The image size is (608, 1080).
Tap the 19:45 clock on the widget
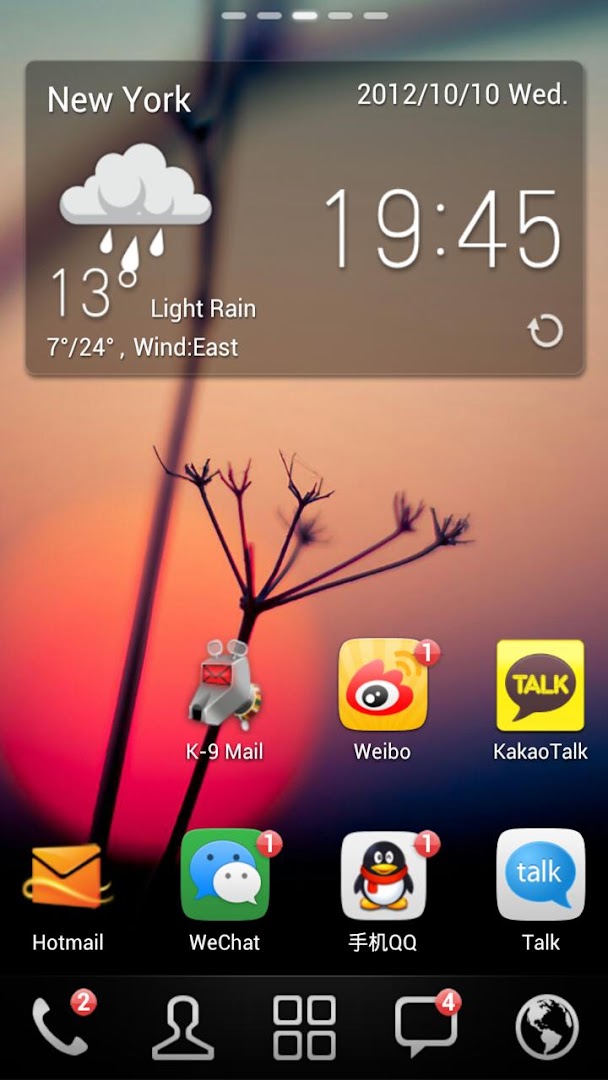(x=441, y=228)
